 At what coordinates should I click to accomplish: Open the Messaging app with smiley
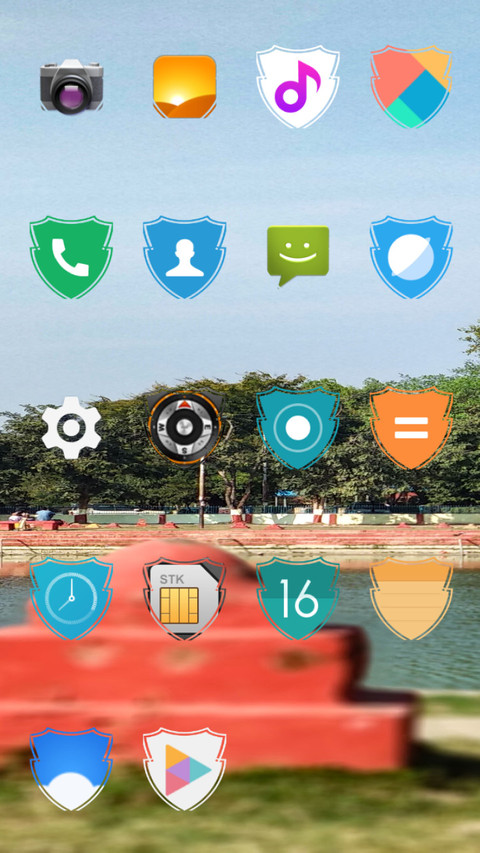click(298, 256)
